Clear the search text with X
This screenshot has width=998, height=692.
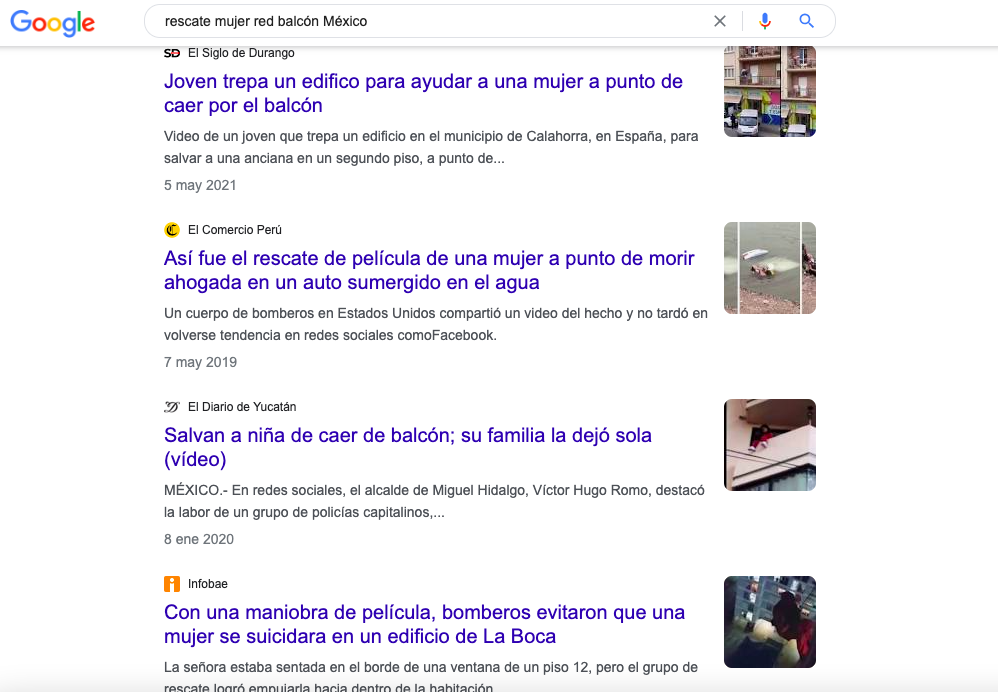[720, 21]
